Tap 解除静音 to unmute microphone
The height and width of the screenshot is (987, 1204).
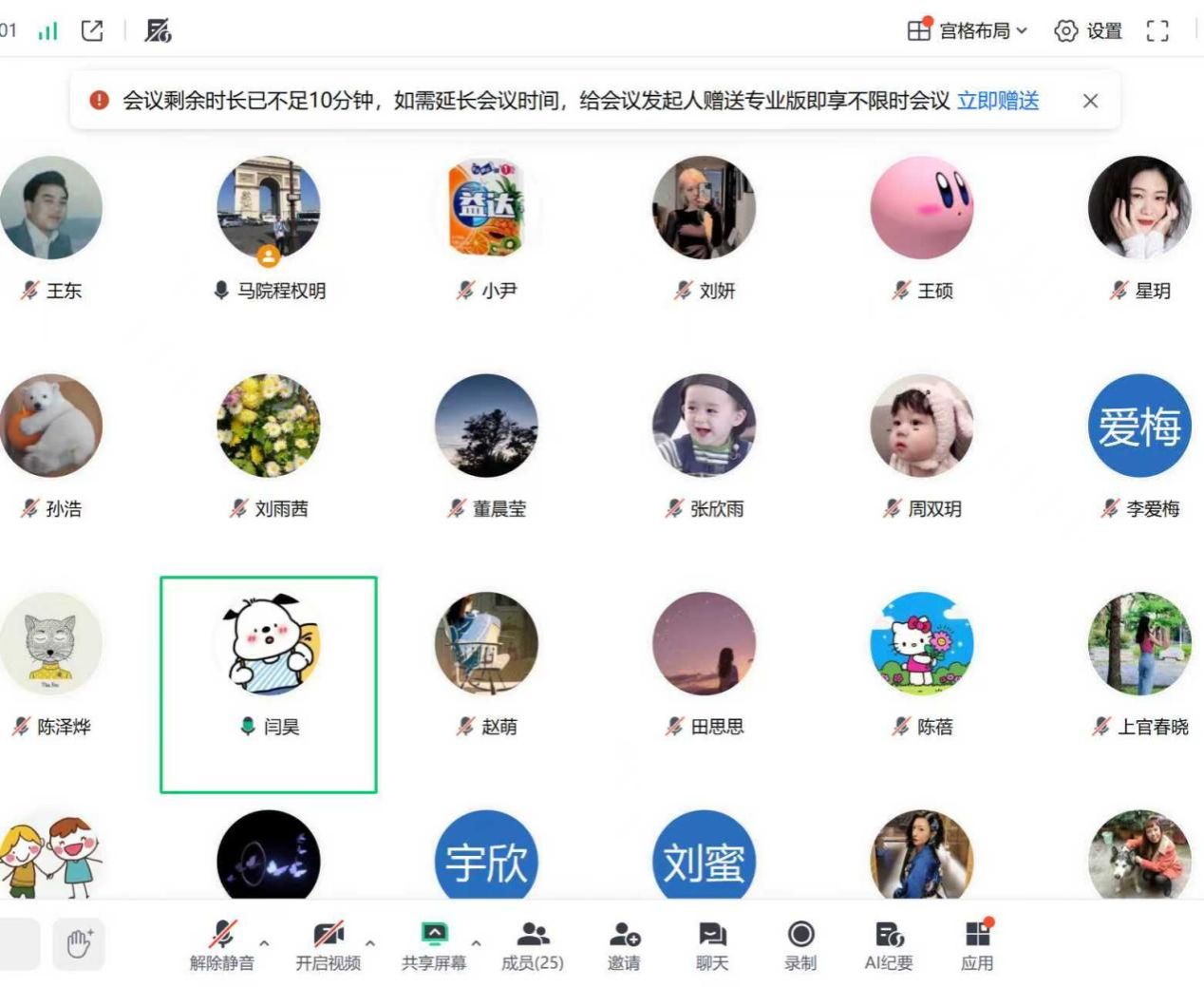222,944
